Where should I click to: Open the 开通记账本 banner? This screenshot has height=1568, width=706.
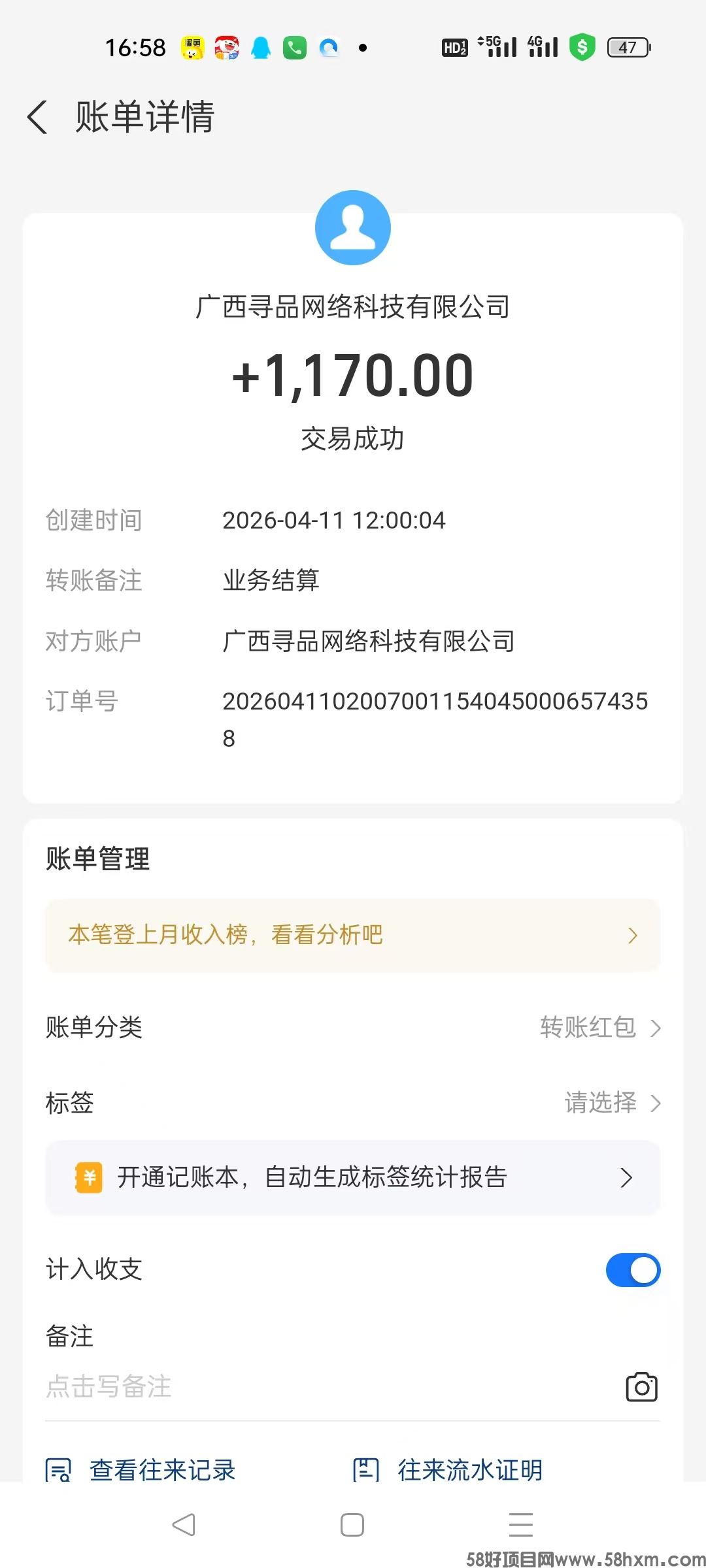coord(353,1177)
